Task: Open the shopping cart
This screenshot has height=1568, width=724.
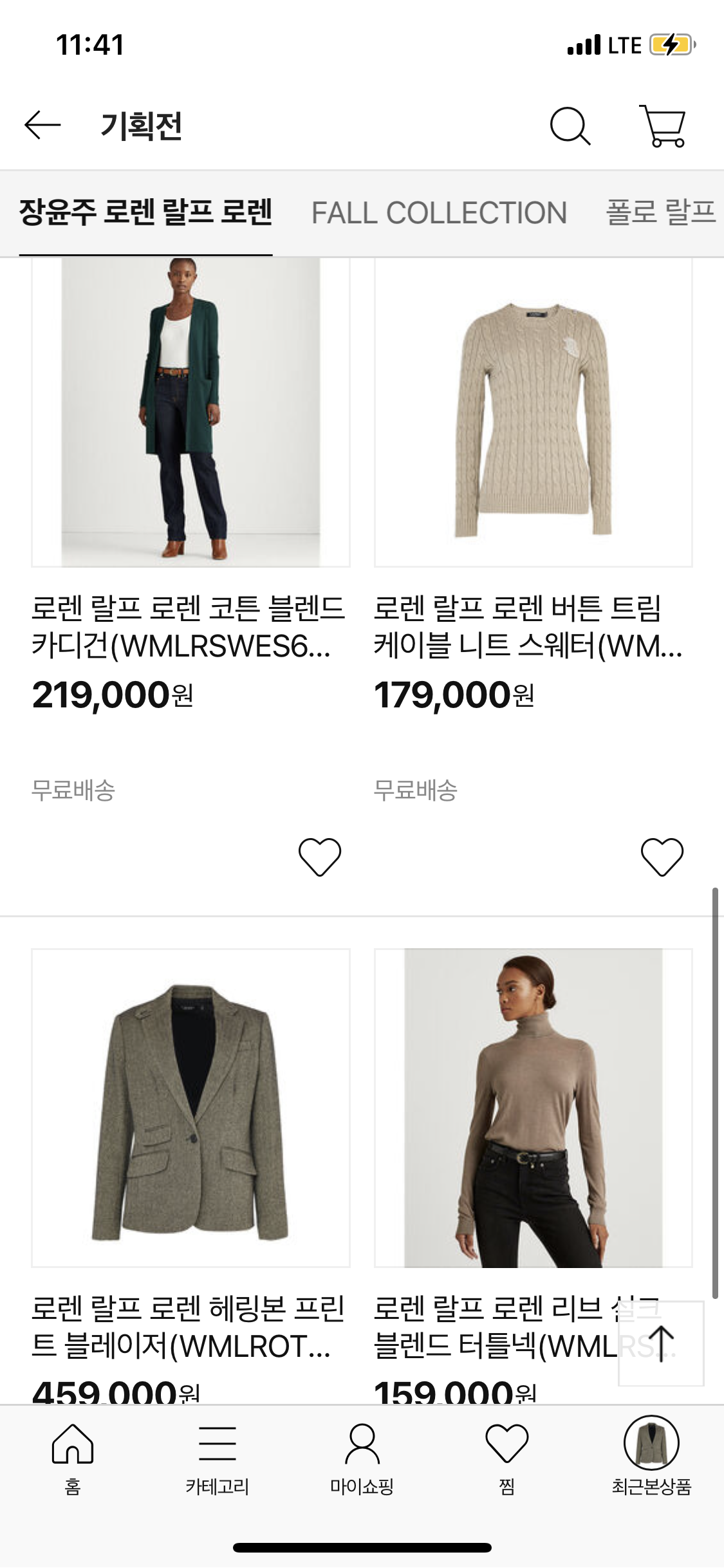Action: point(663,126)
